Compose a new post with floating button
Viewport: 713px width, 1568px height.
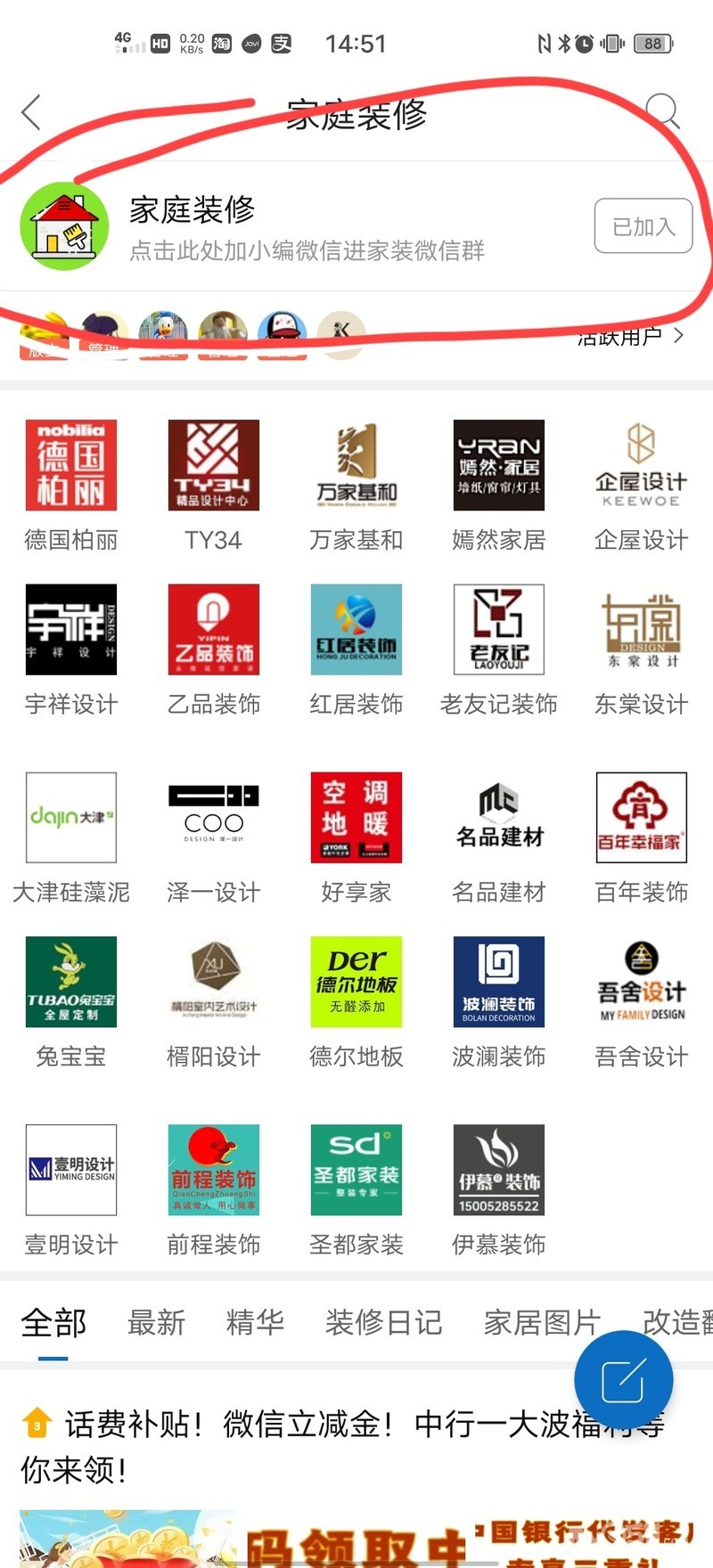point(624,1381)
